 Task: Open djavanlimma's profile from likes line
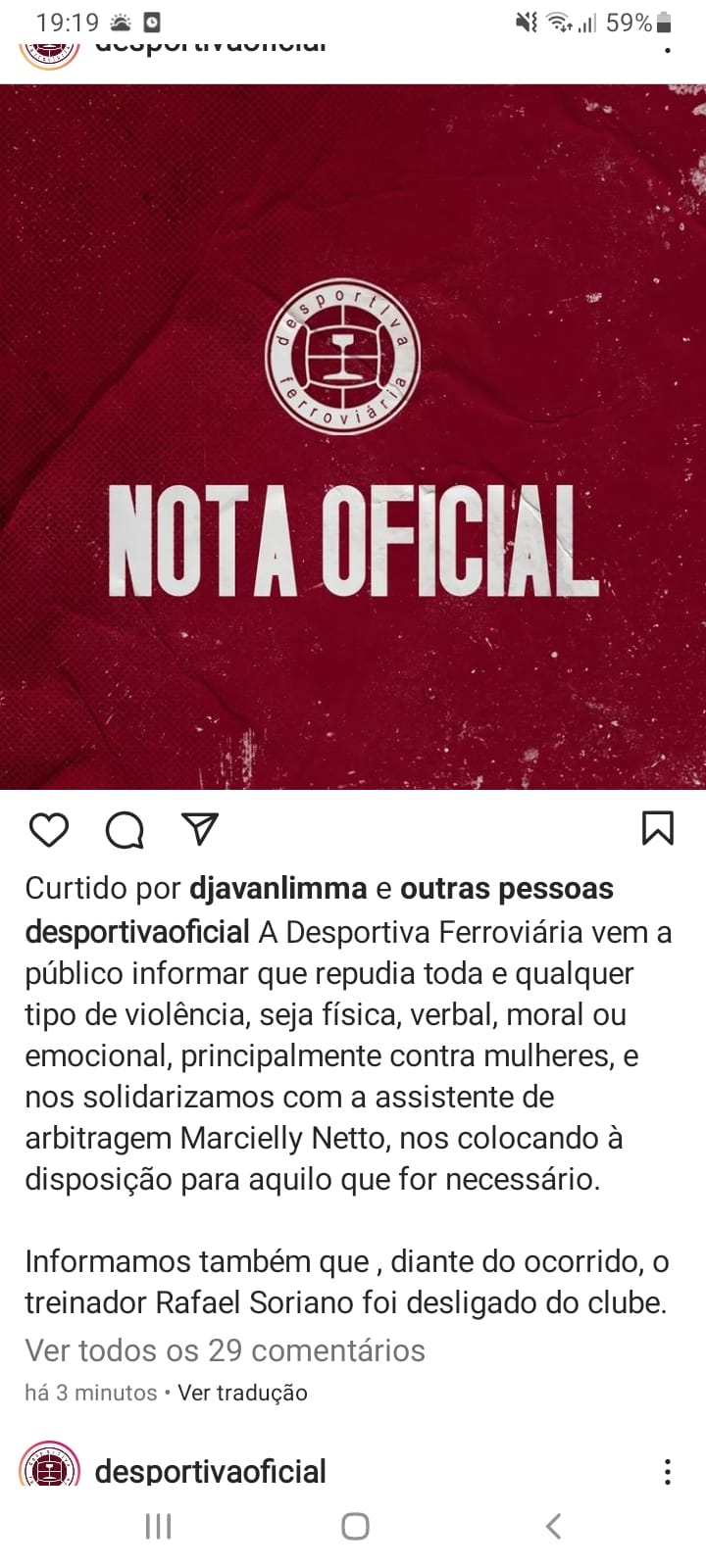coord(277,889)
